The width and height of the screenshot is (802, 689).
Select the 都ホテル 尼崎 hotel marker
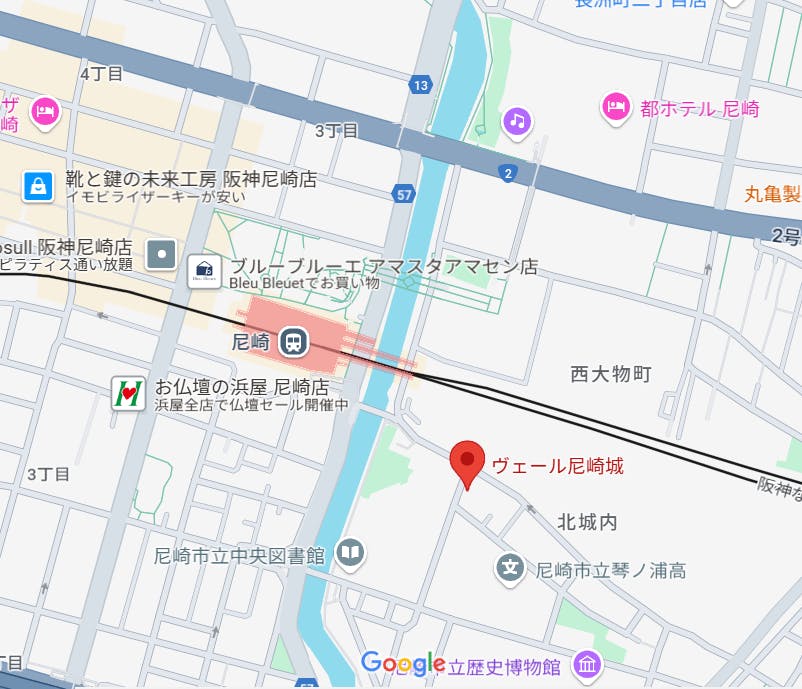(616, 107)
